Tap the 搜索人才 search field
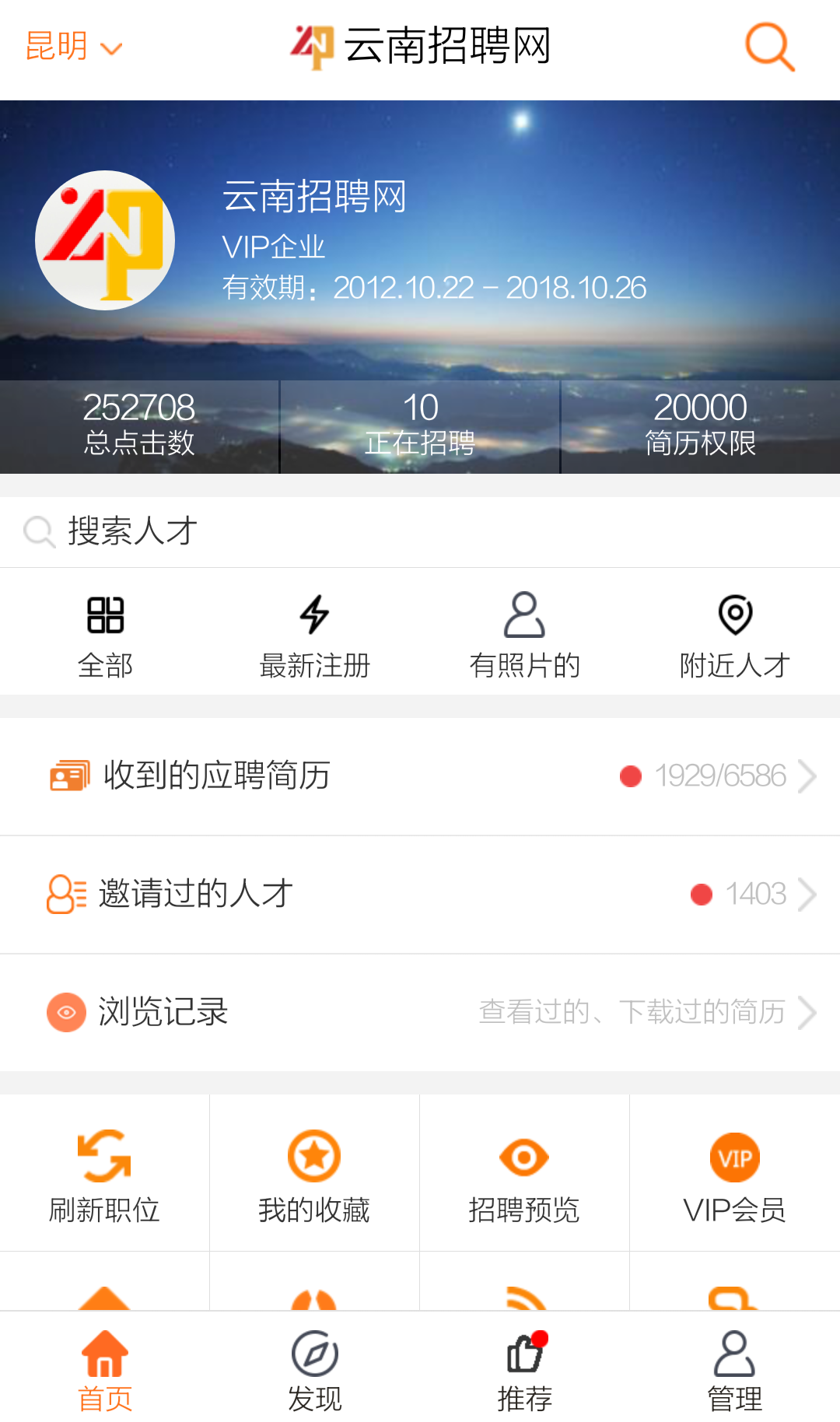 [x=420, y=532]
